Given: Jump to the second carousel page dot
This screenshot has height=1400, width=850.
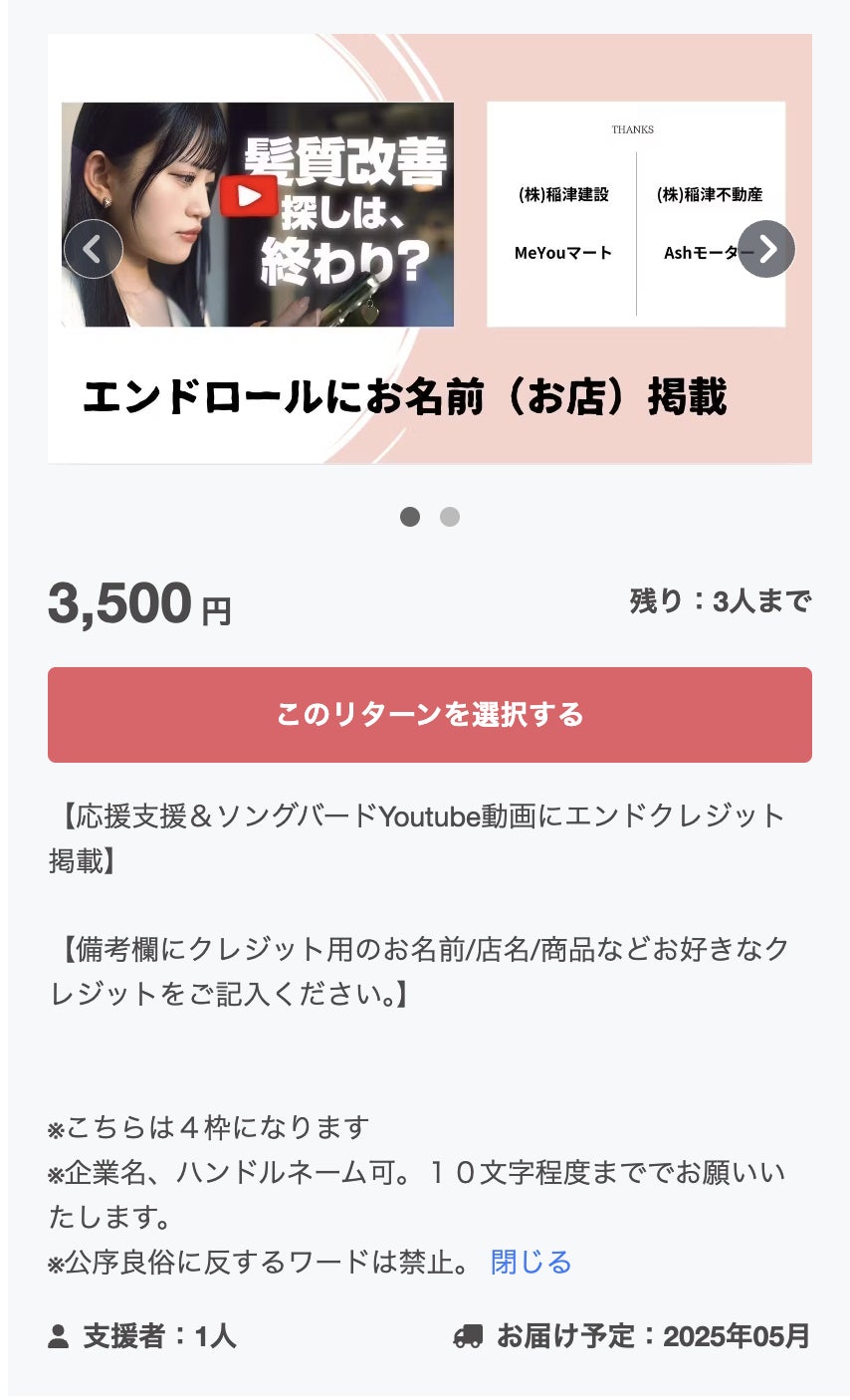Looking at the screenshot, I should 450,517.
